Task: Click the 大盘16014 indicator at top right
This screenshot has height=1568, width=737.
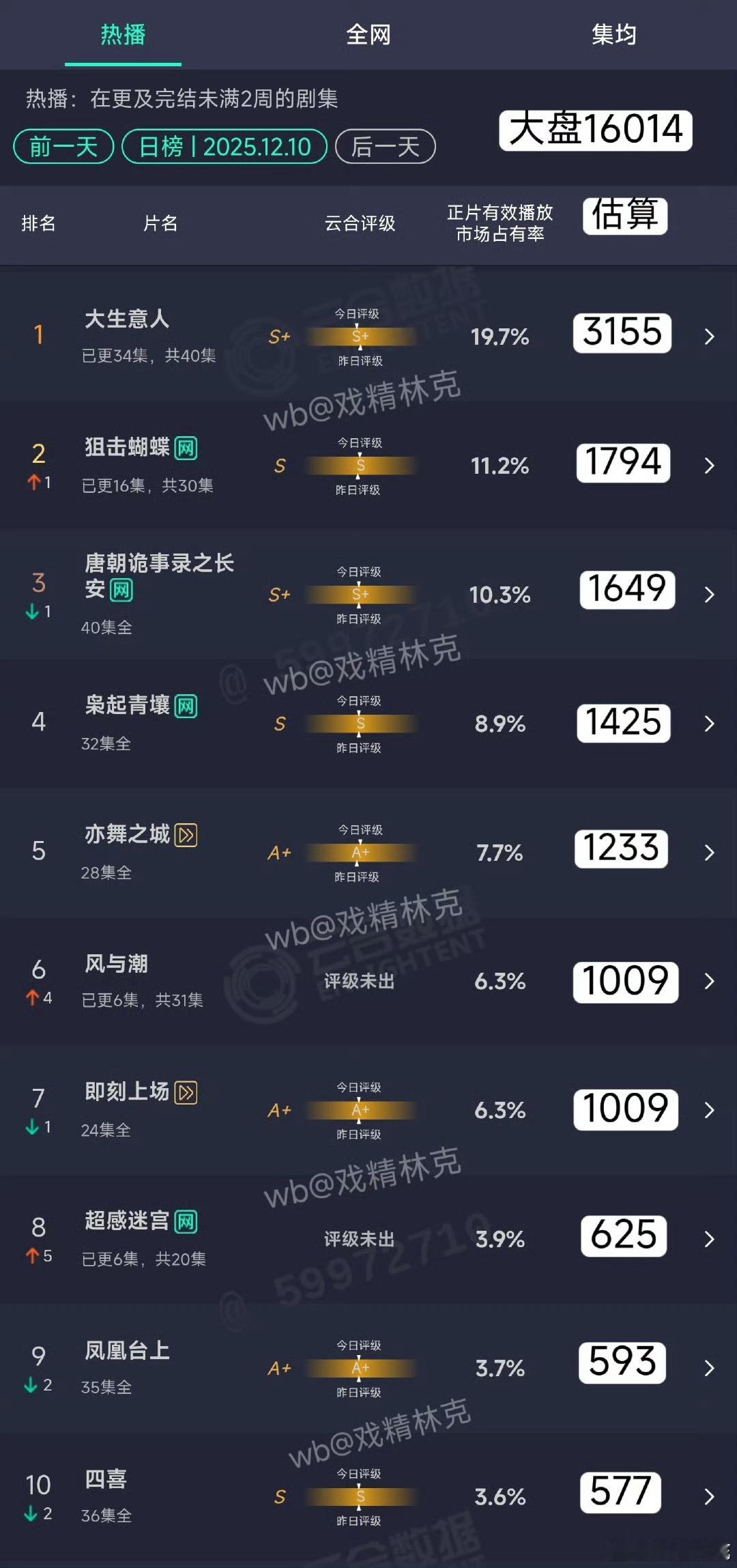Action: [x=596, y=130]
